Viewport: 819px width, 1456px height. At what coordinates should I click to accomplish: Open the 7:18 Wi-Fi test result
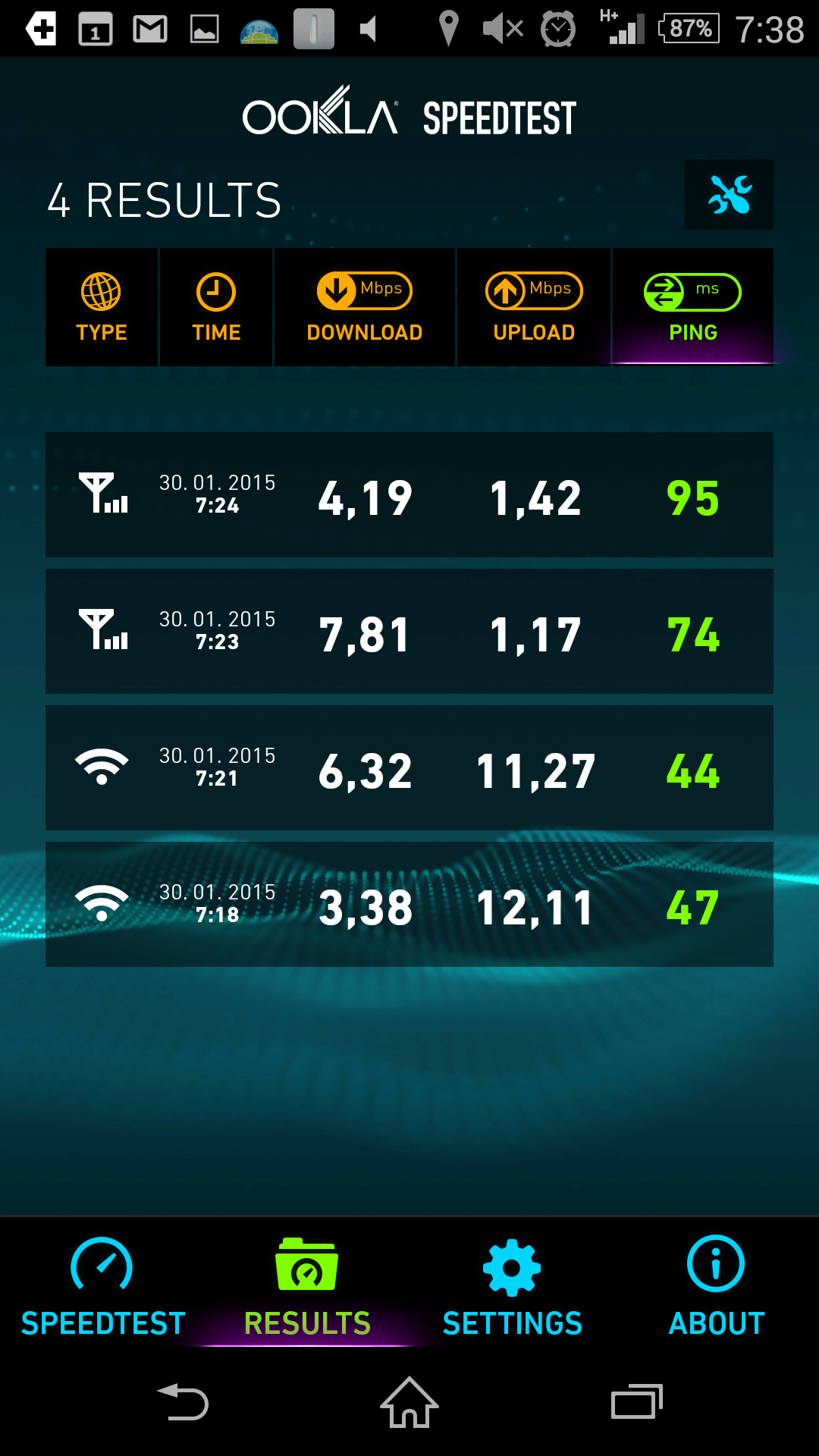coord(409,904)
